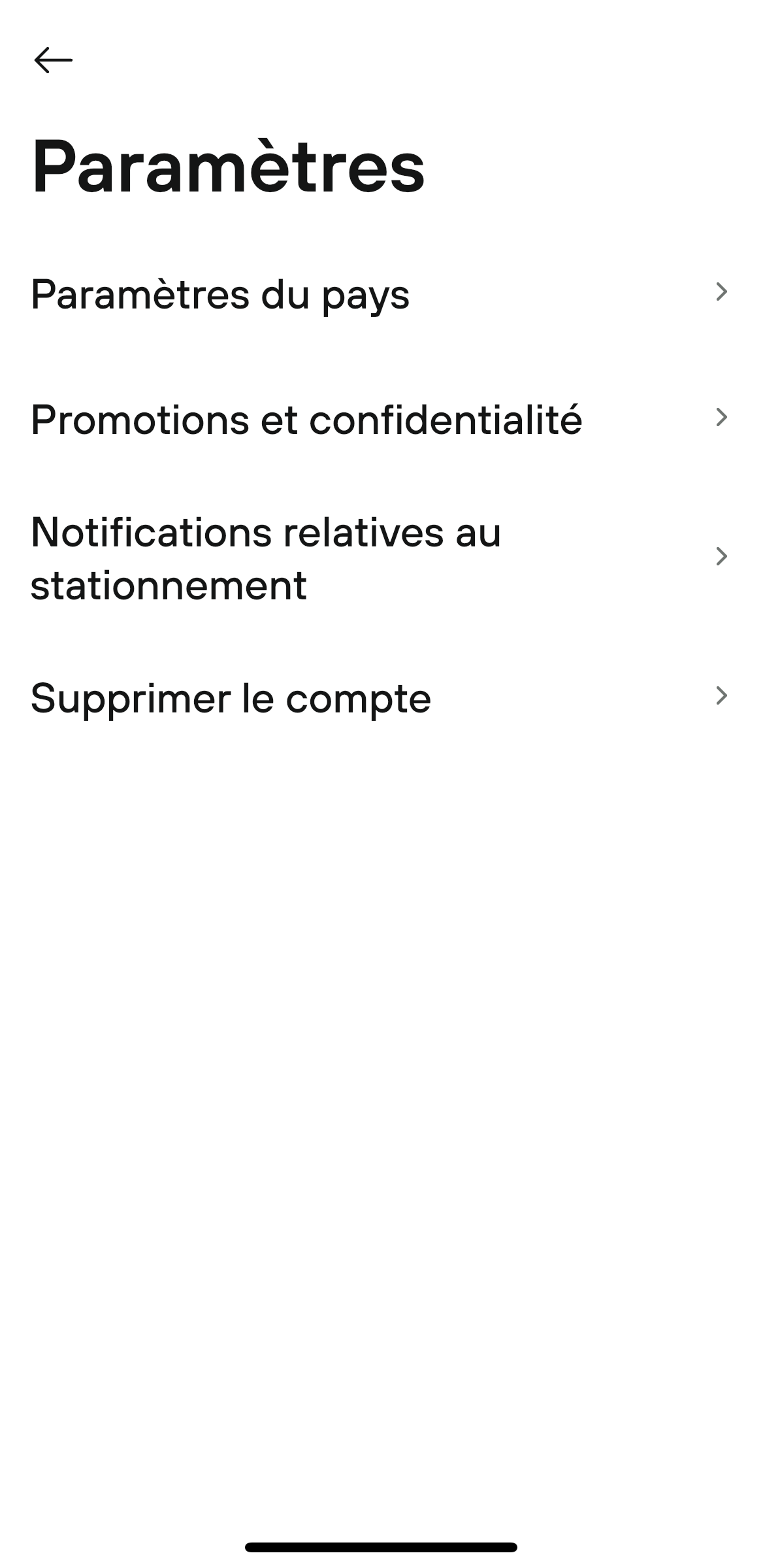The height and width of the screenshot is (1568, 763).
Task: Select Supprimer le compte option
Action: pos(231,699)
